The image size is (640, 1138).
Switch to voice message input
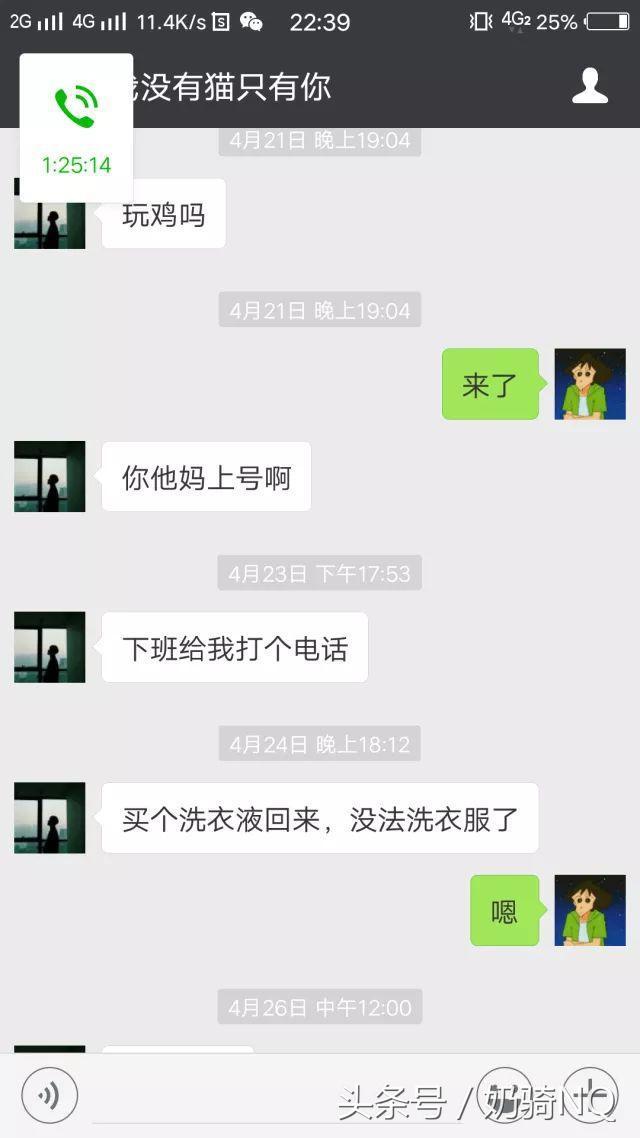tap(49, 1094)
